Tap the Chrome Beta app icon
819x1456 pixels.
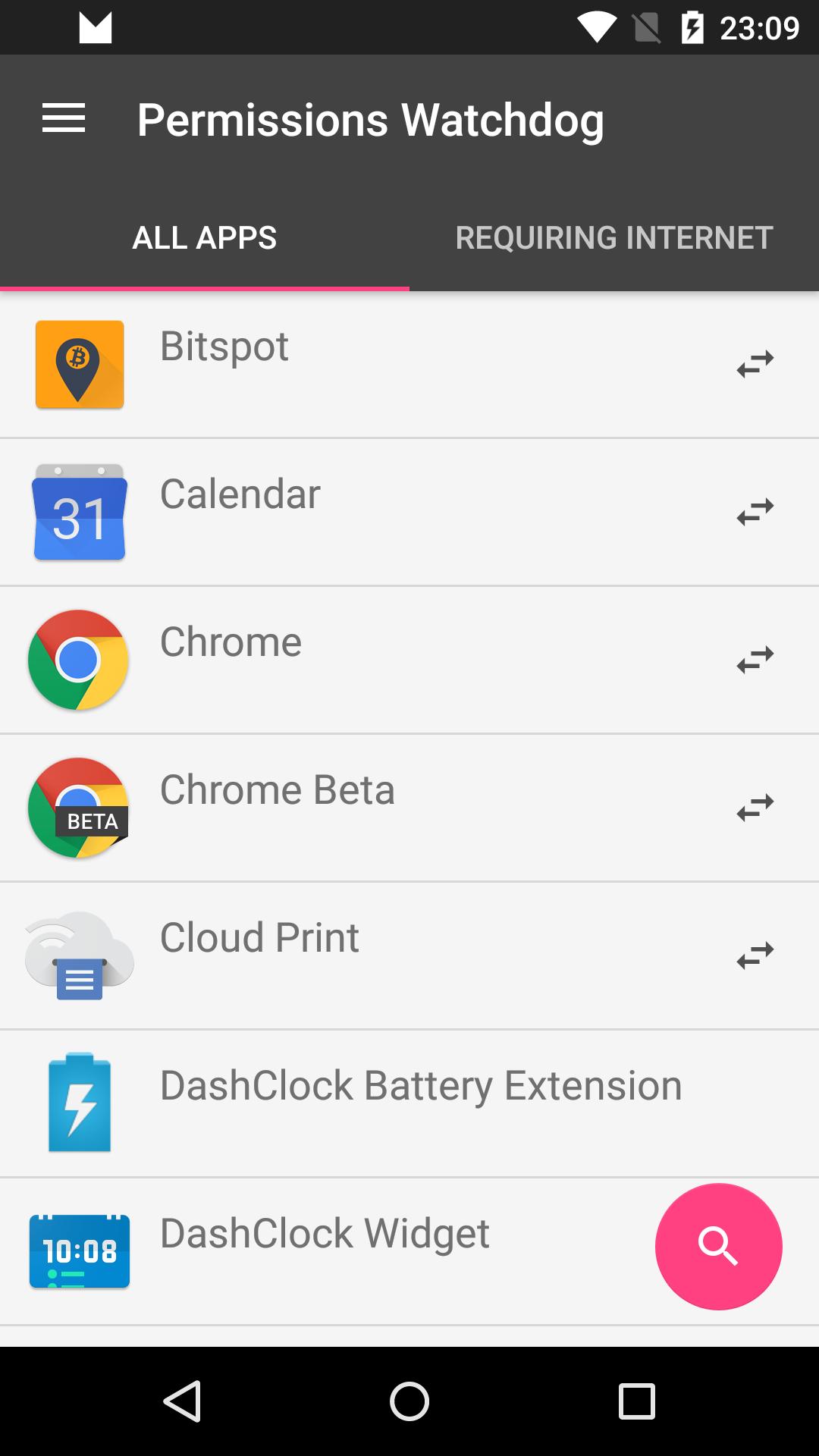coord(79,808)
